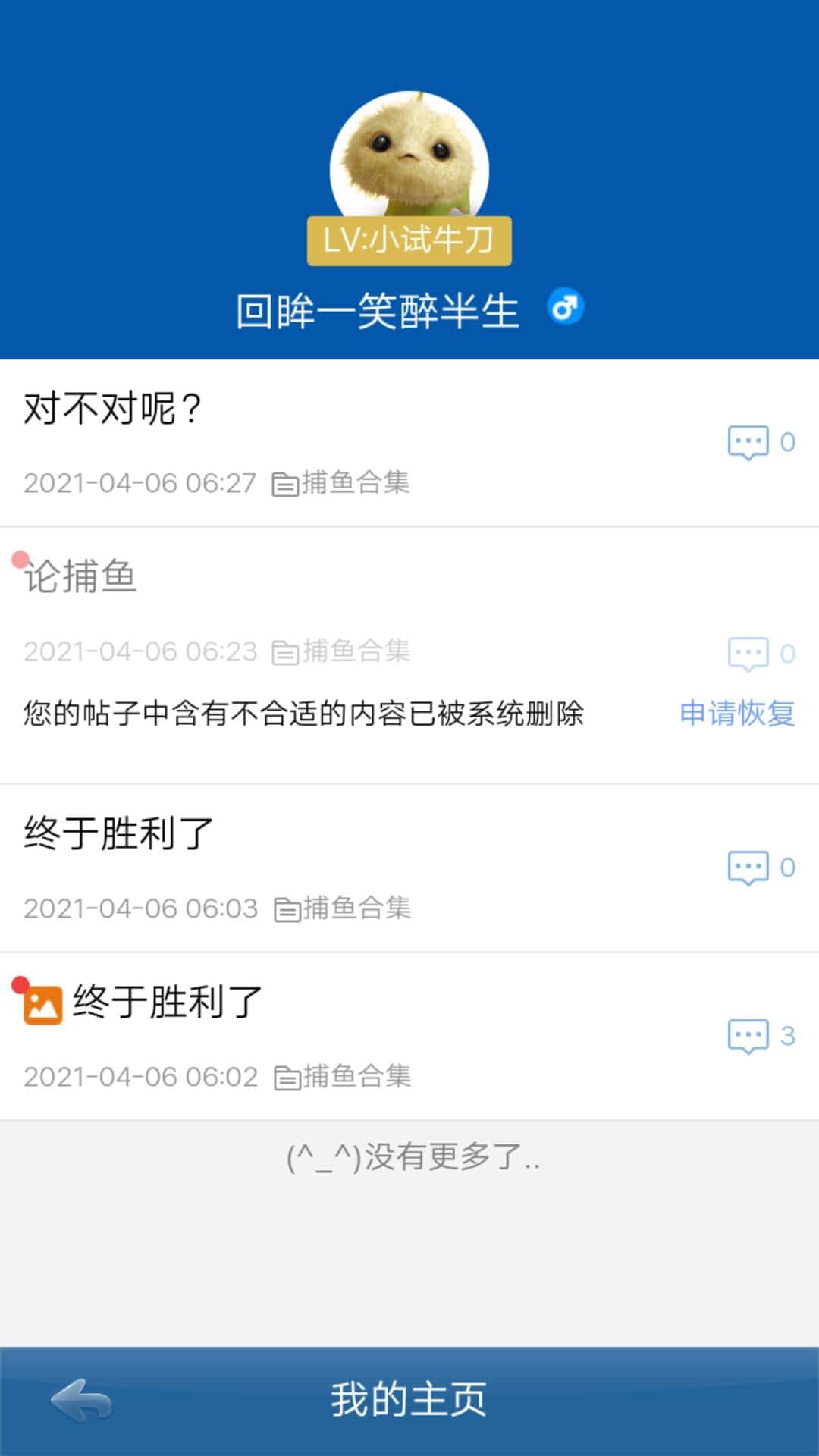Open the 捕鱼合集 category under 论捕鱼
The width and height of the screenshot is (819, 1456).
[341, 651]
